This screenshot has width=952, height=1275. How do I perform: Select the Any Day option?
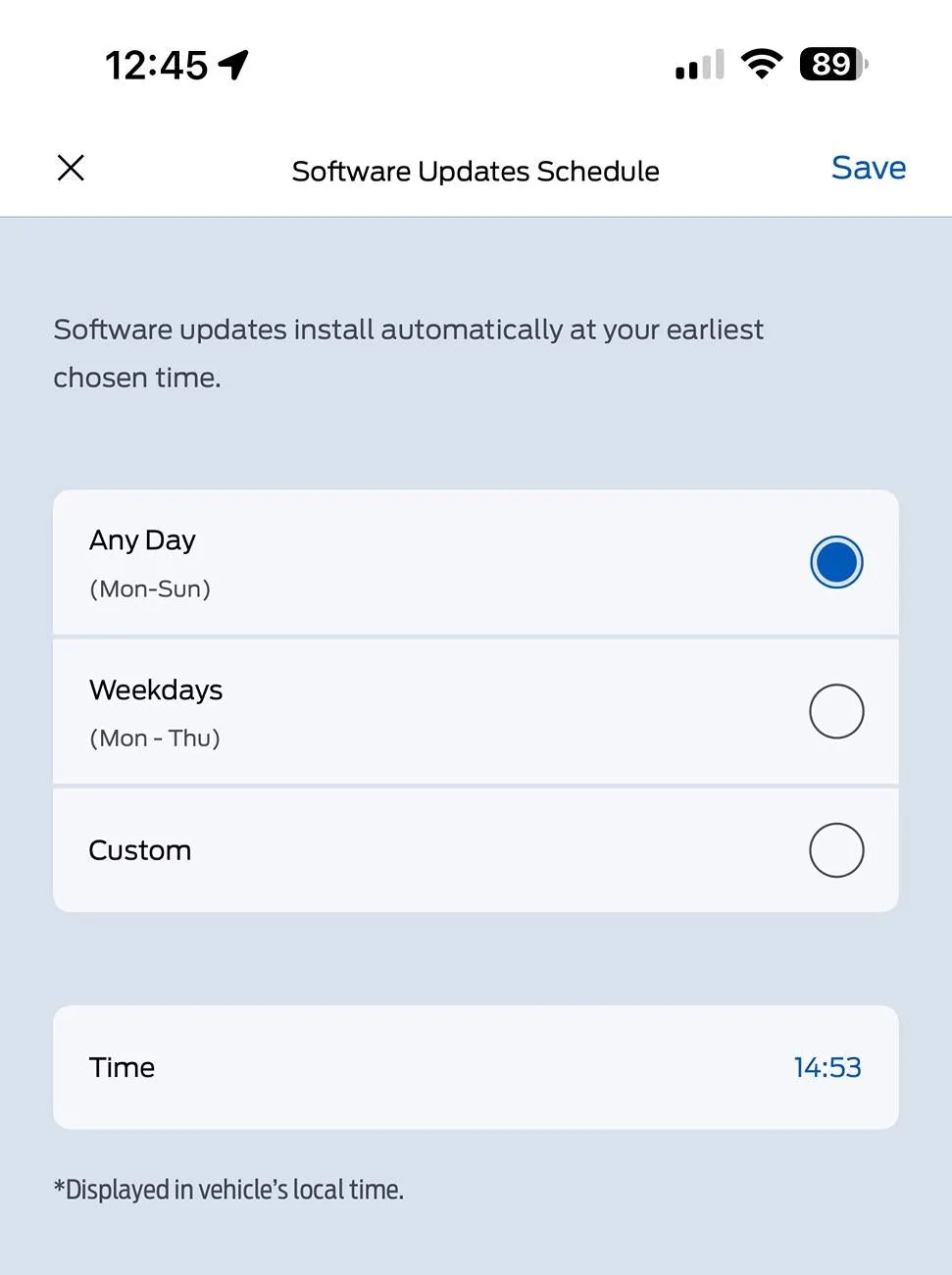(835, 563)
